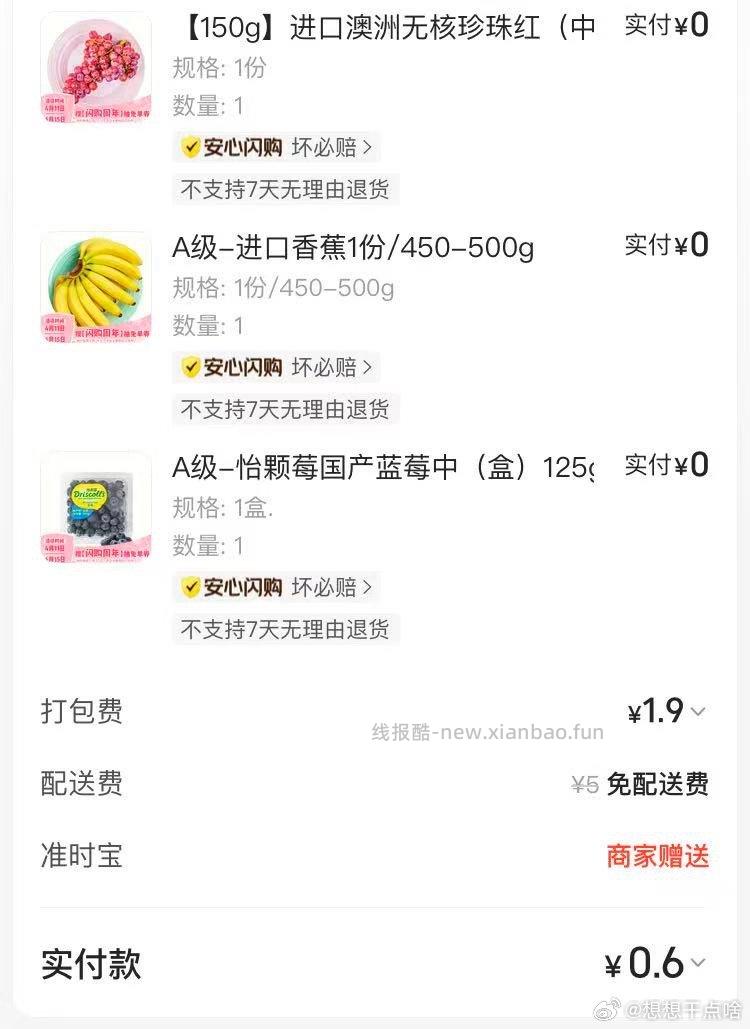Expand 实付款 total payment breakdown
The height and width of the screenshot is (1029, 750).
[700, 963]
